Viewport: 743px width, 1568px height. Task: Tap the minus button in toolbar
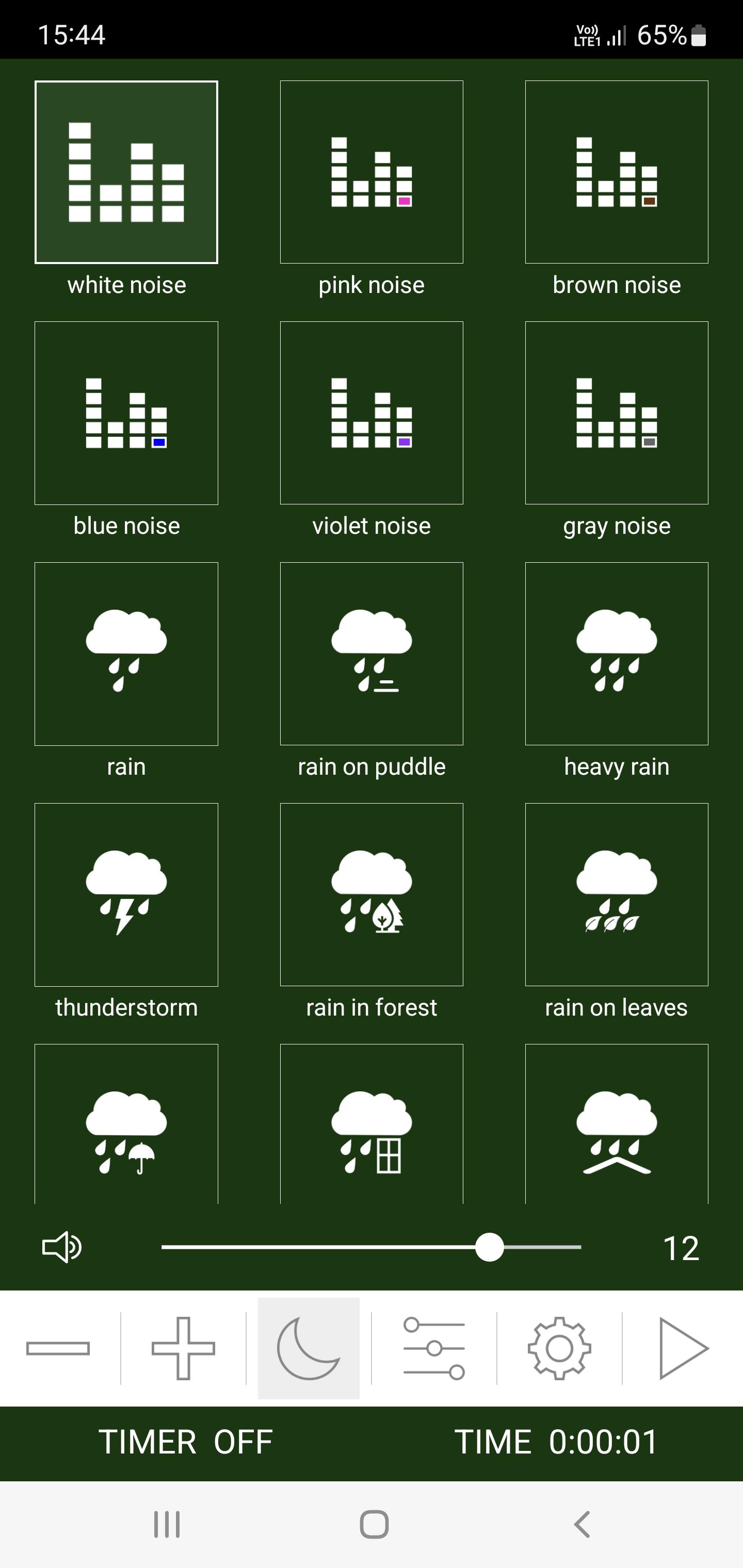coord(58,1348)
